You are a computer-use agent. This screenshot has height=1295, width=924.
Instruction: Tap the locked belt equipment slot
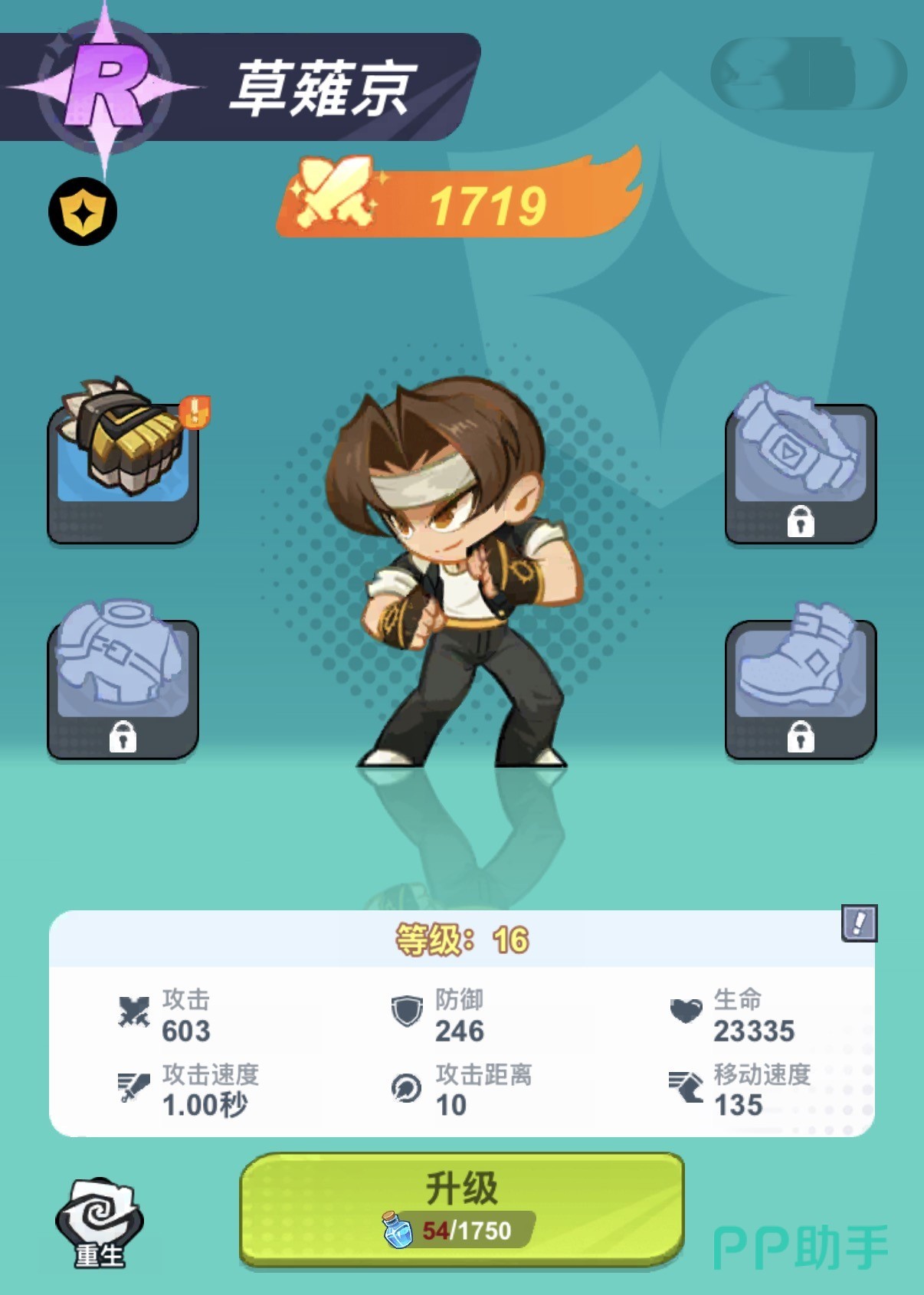[x=800, y=469]
